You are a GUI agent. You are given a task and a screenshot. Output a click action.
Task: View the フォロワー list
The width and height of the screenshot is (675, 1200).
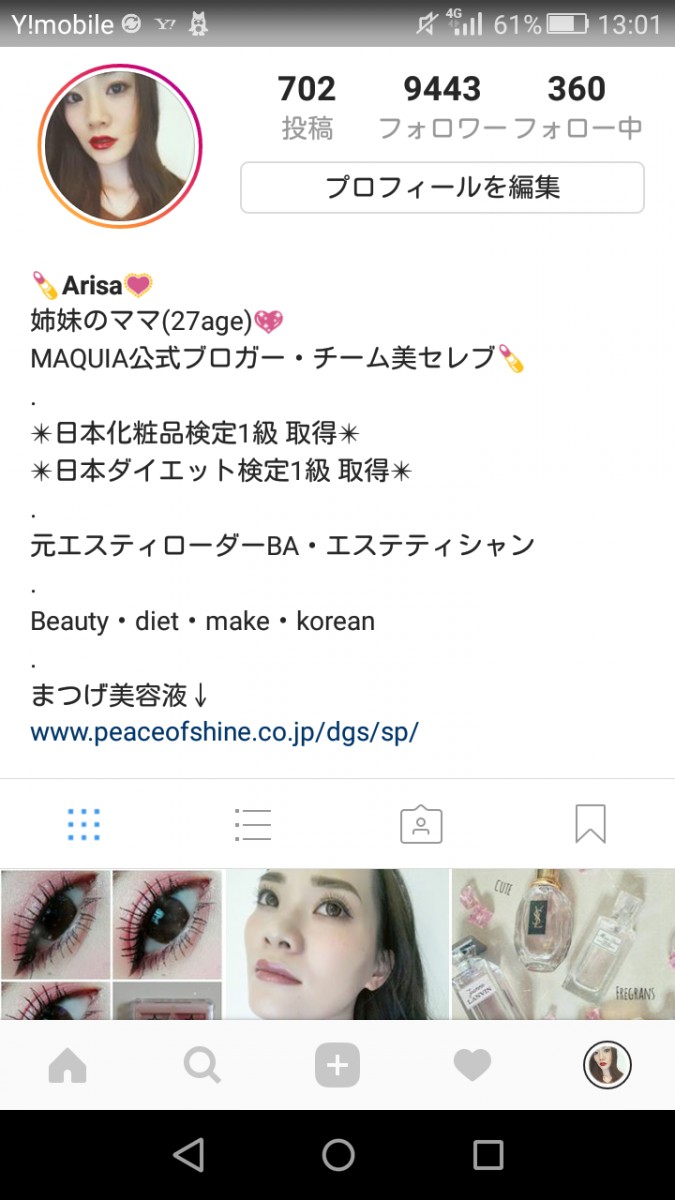[443, 107]
